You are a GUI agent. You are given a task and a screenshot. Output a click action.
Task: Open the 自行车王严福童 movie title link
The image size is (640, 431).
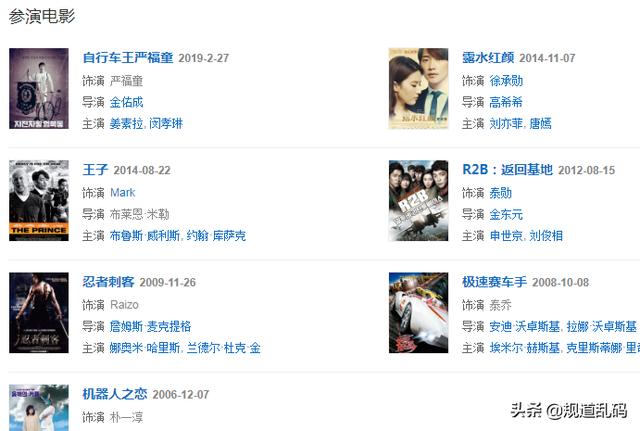[x=127, y=58]
